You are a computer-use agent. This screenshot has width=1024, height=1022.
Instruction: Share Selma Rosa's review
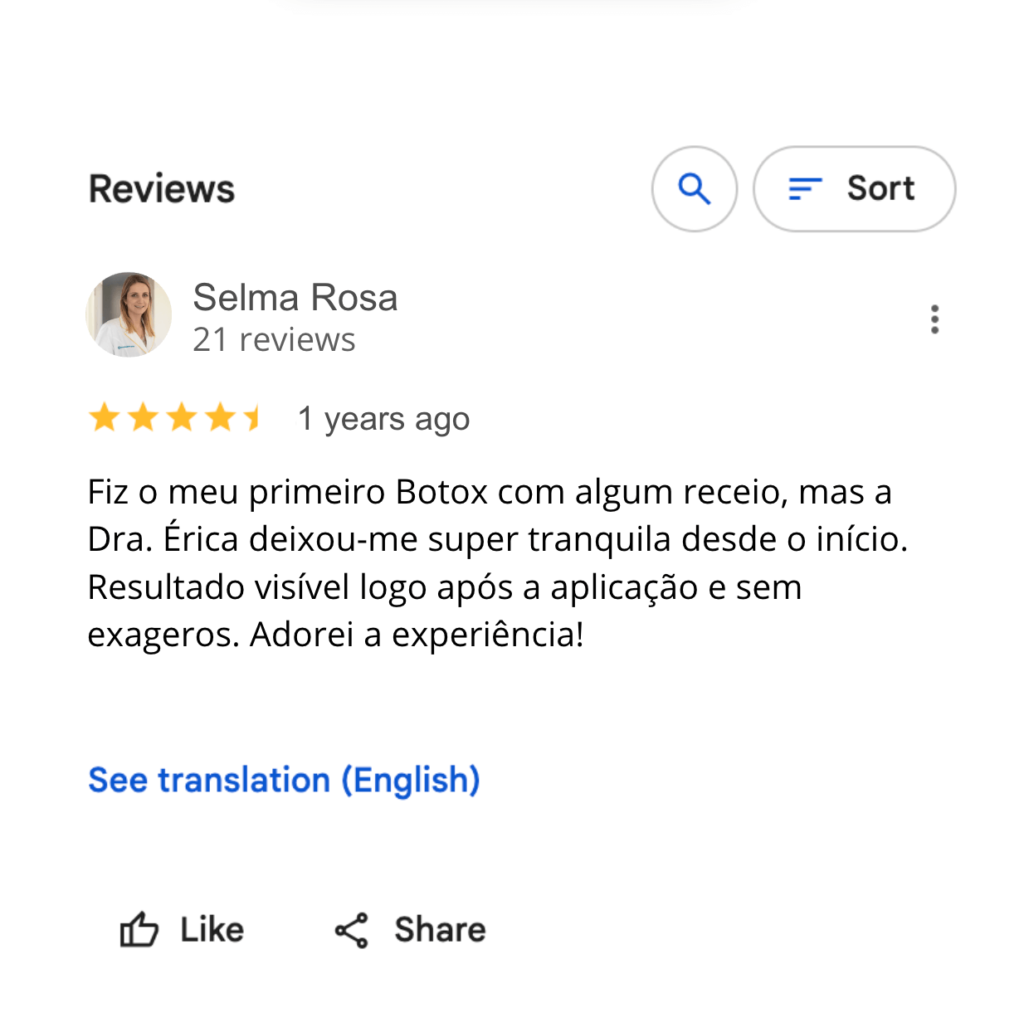(410, 930)
